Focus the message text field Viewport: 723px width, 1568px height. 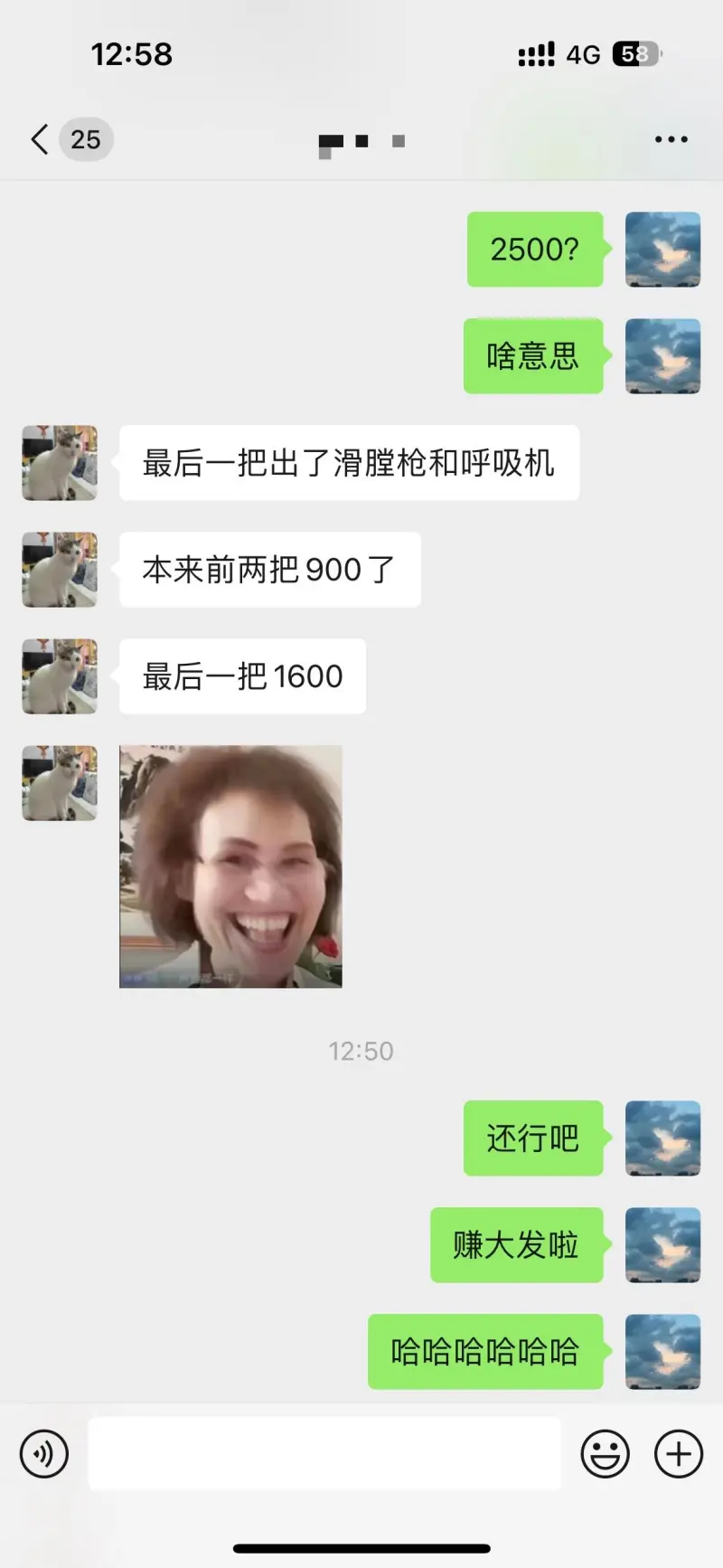coord(324,1454)
